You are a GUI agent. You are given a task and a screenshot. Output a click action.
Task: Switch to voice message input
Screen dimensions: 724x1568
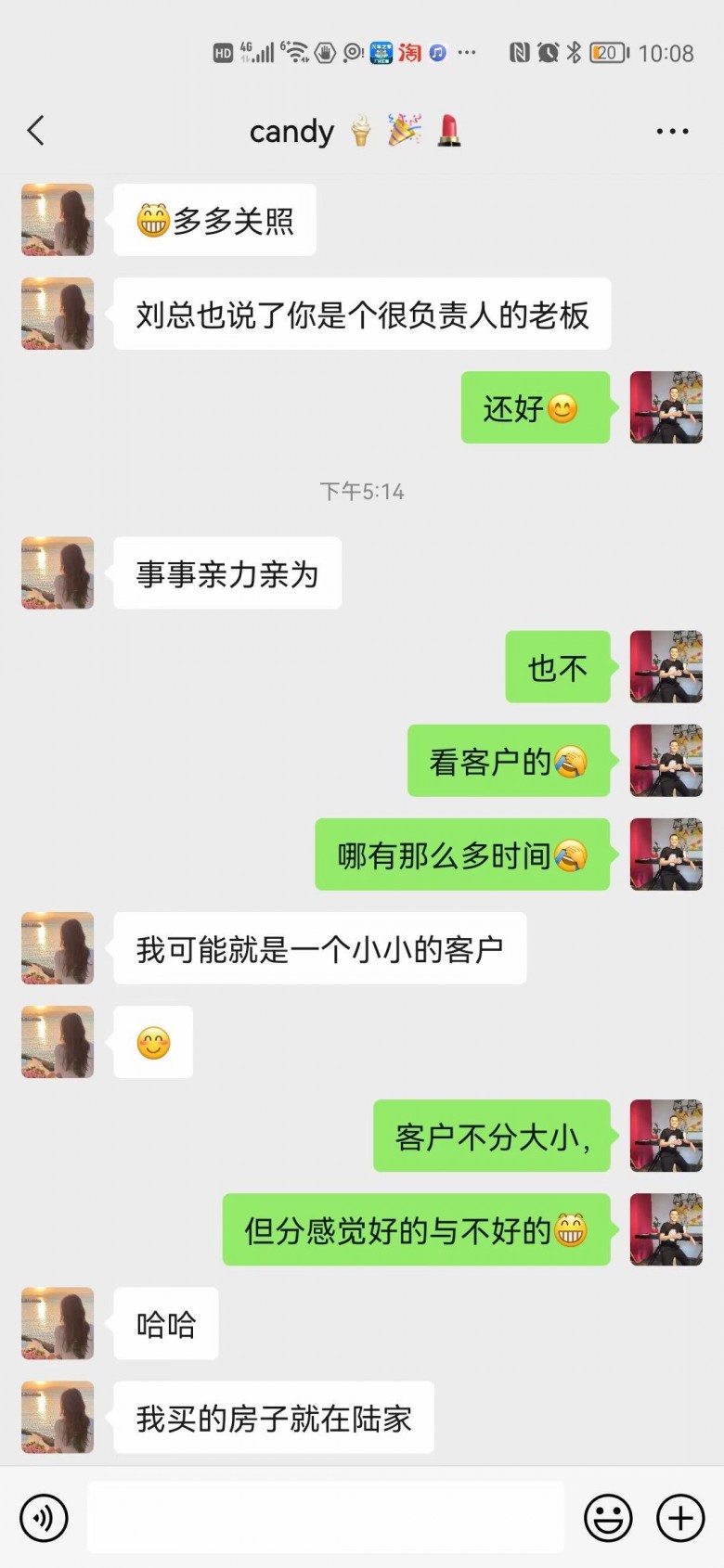[x=44, y=1518]
